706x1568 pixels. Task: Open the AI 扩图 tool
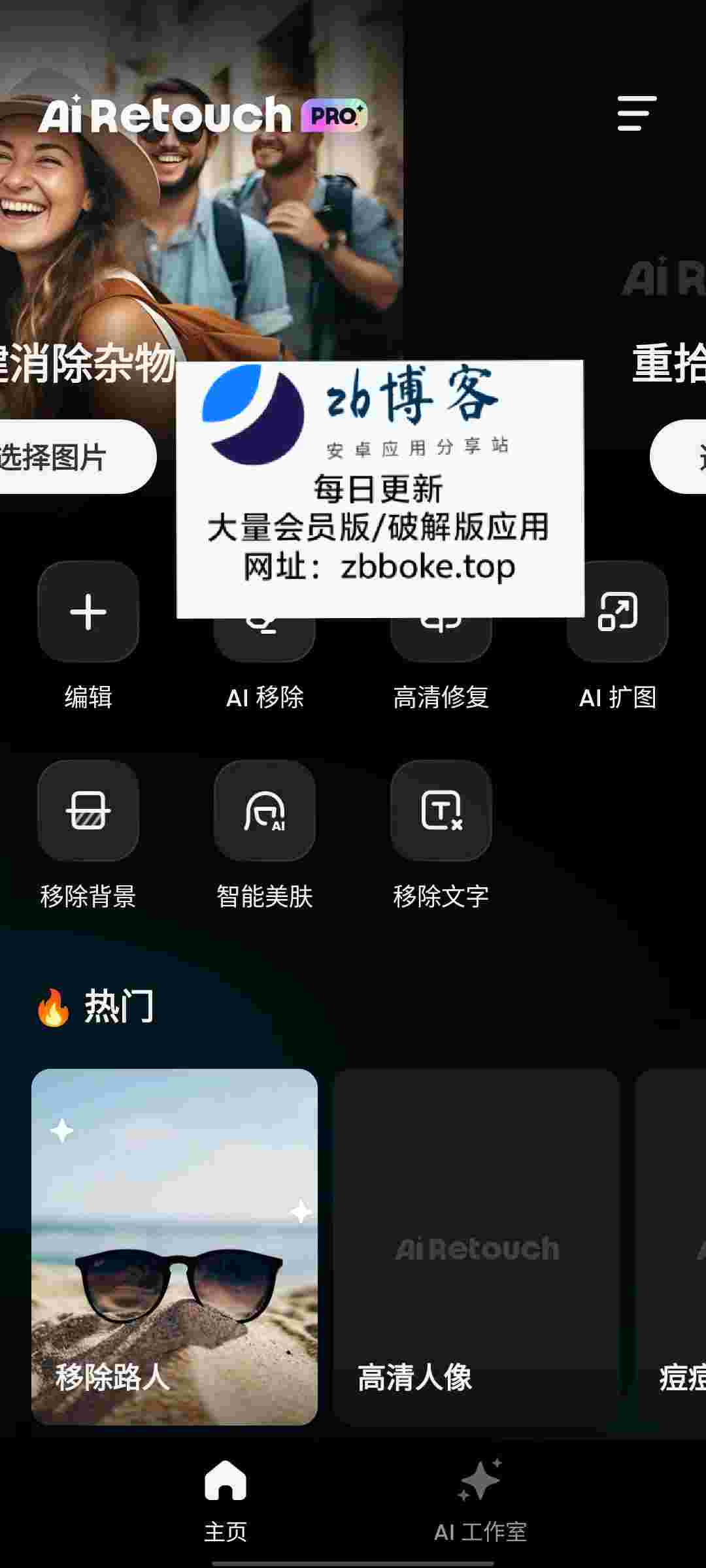pyautogui.click(x=618, y=612)
